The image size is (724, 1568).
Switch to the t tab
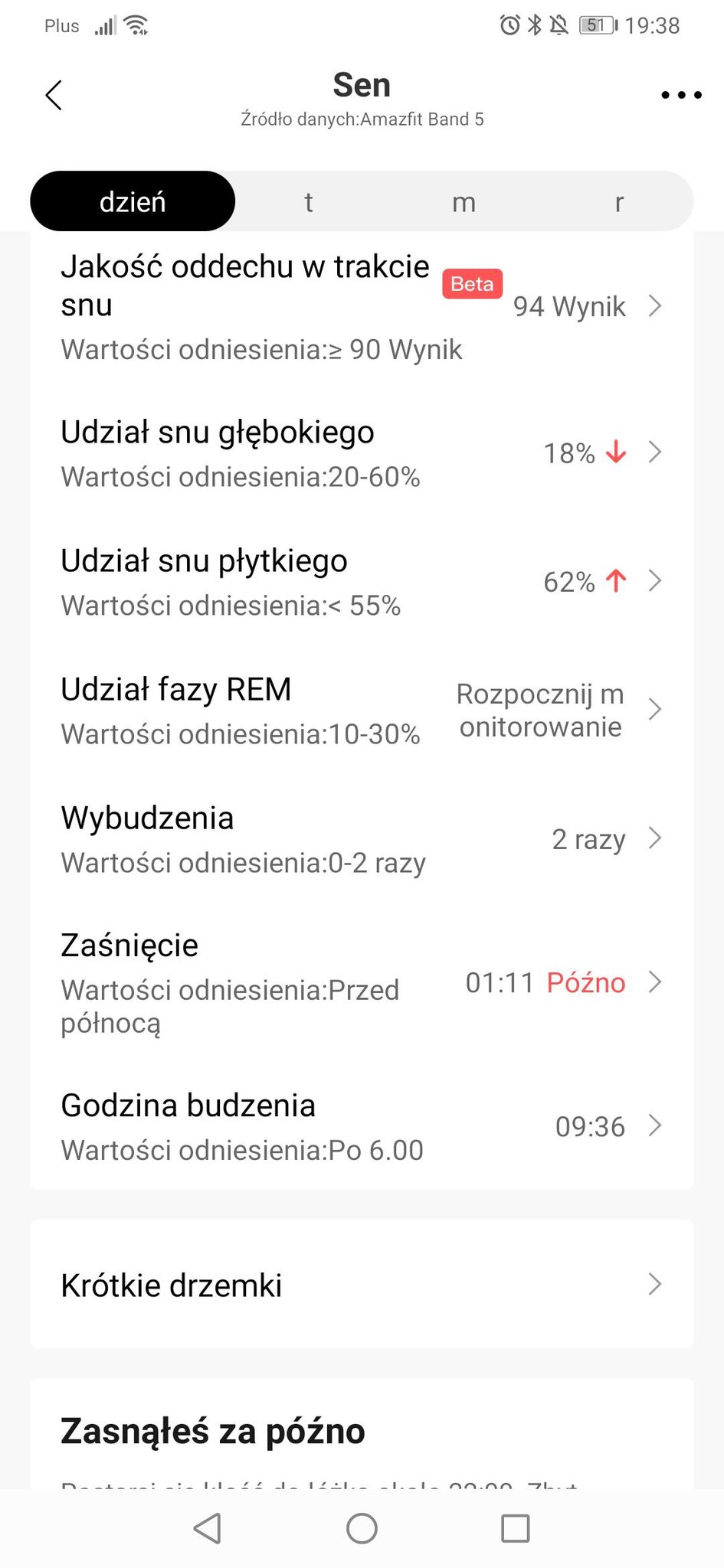click(x=309, y=202)
